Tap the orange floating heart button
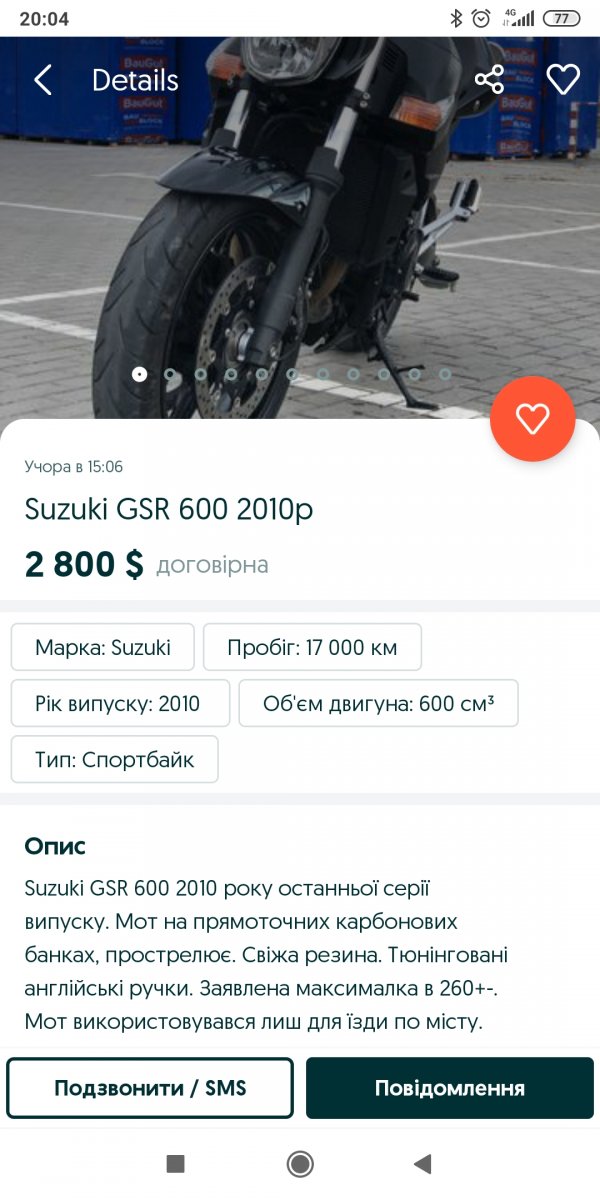This screenshot has width=600, height=1200. pos(532,419)
